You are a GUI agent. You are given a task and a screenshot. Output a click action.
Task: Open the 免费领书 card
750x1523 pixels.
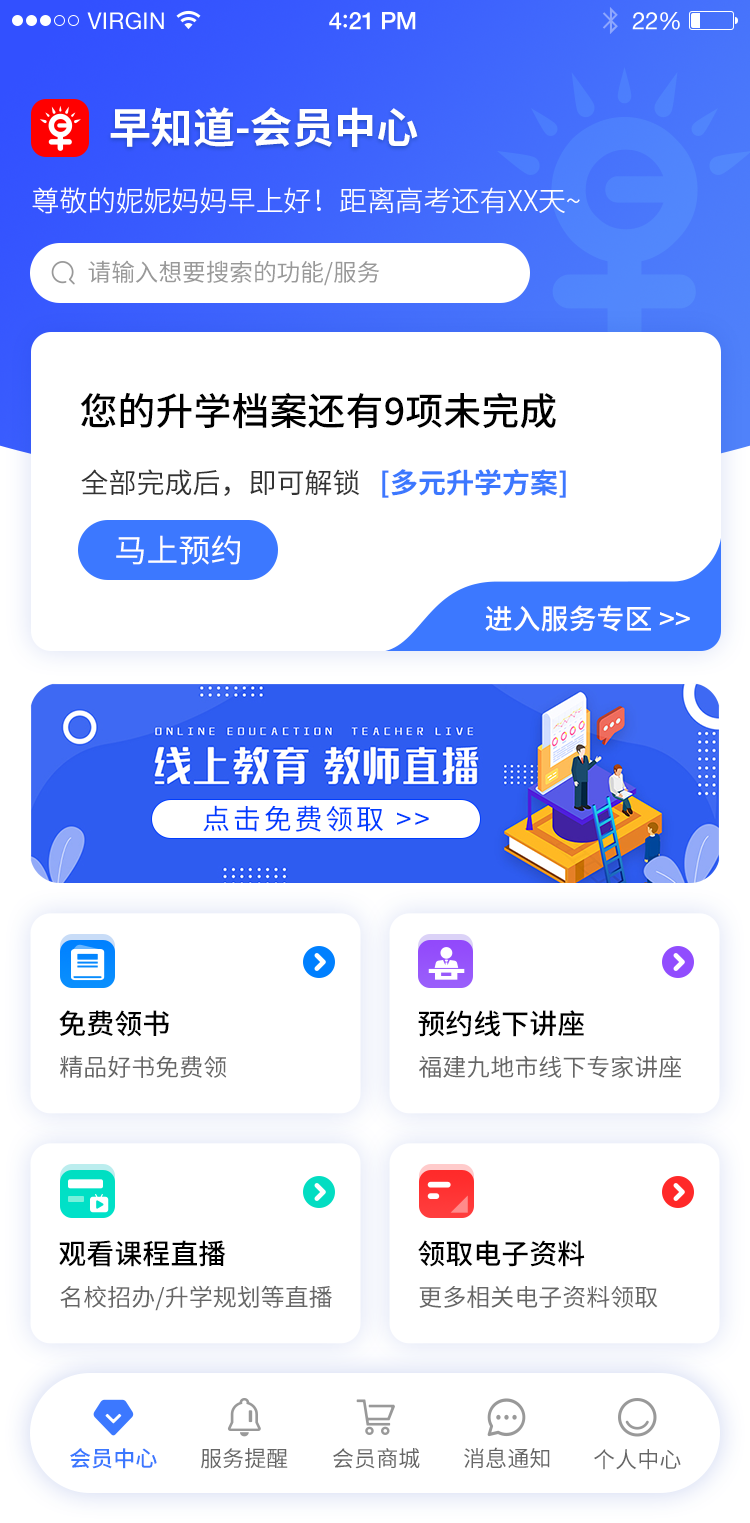(x=196, y=1013)
